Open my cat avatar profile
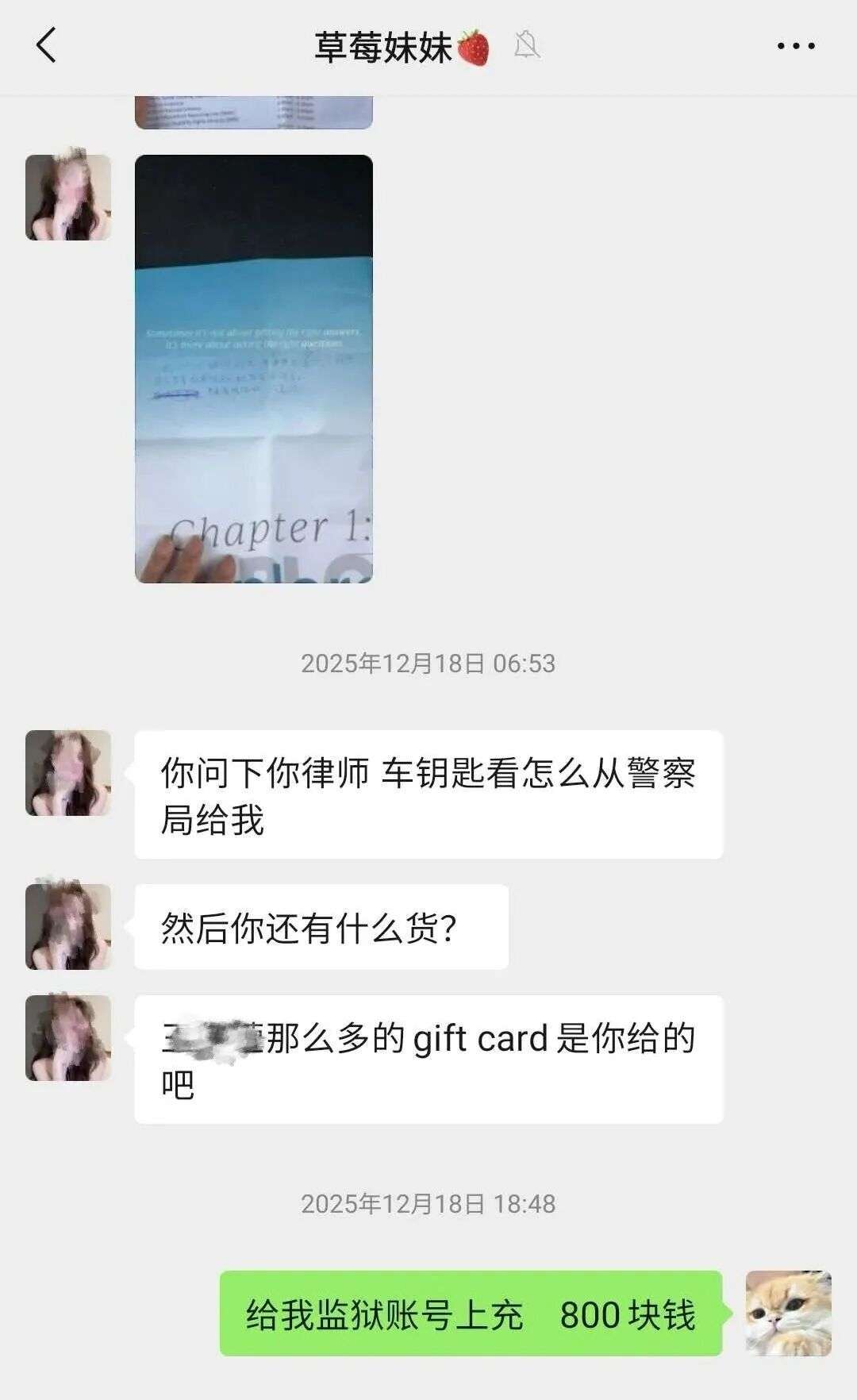The image size is (857, 1400). pyautogui.click(x=788, y=1313)
